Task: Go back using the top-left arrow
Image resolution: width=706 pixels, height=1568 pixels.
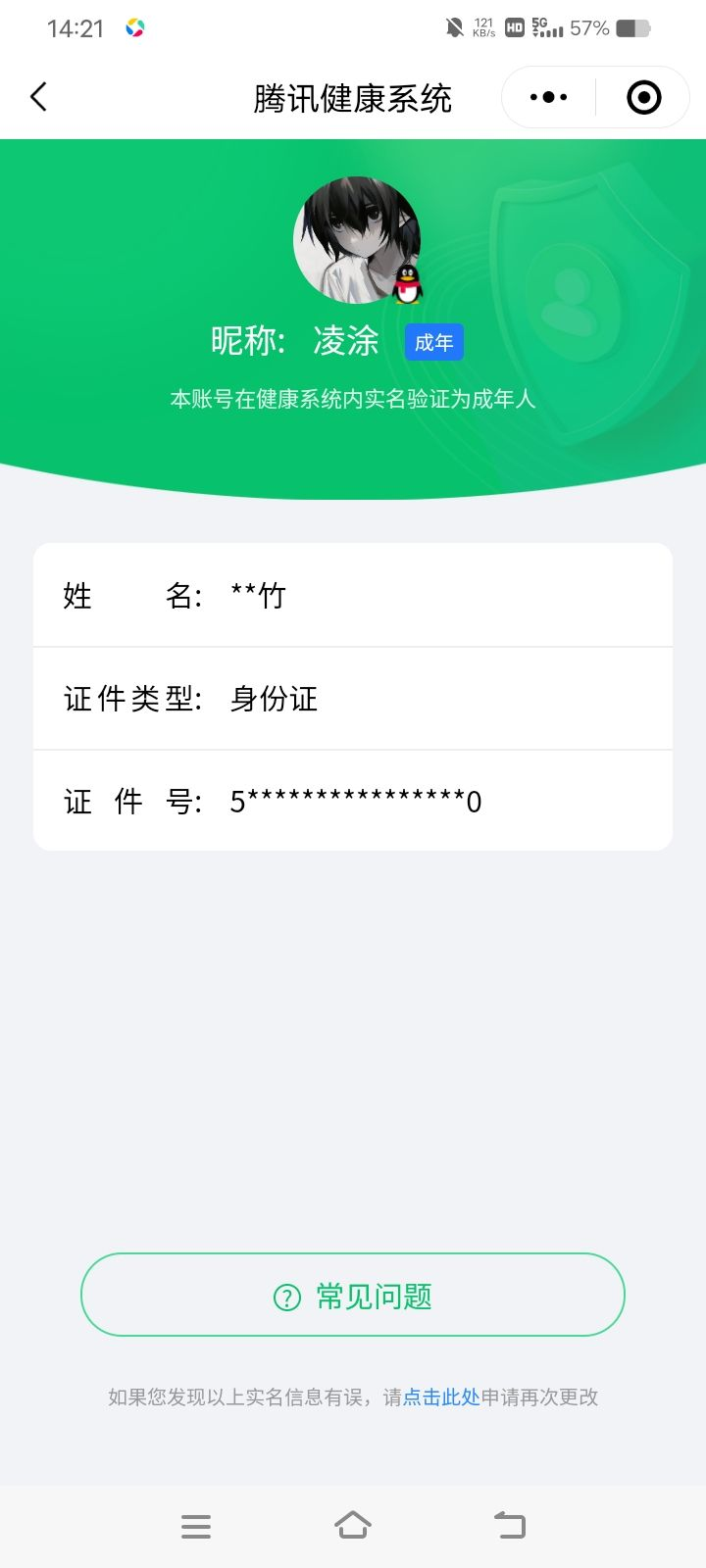Action: tap(39, 97)
